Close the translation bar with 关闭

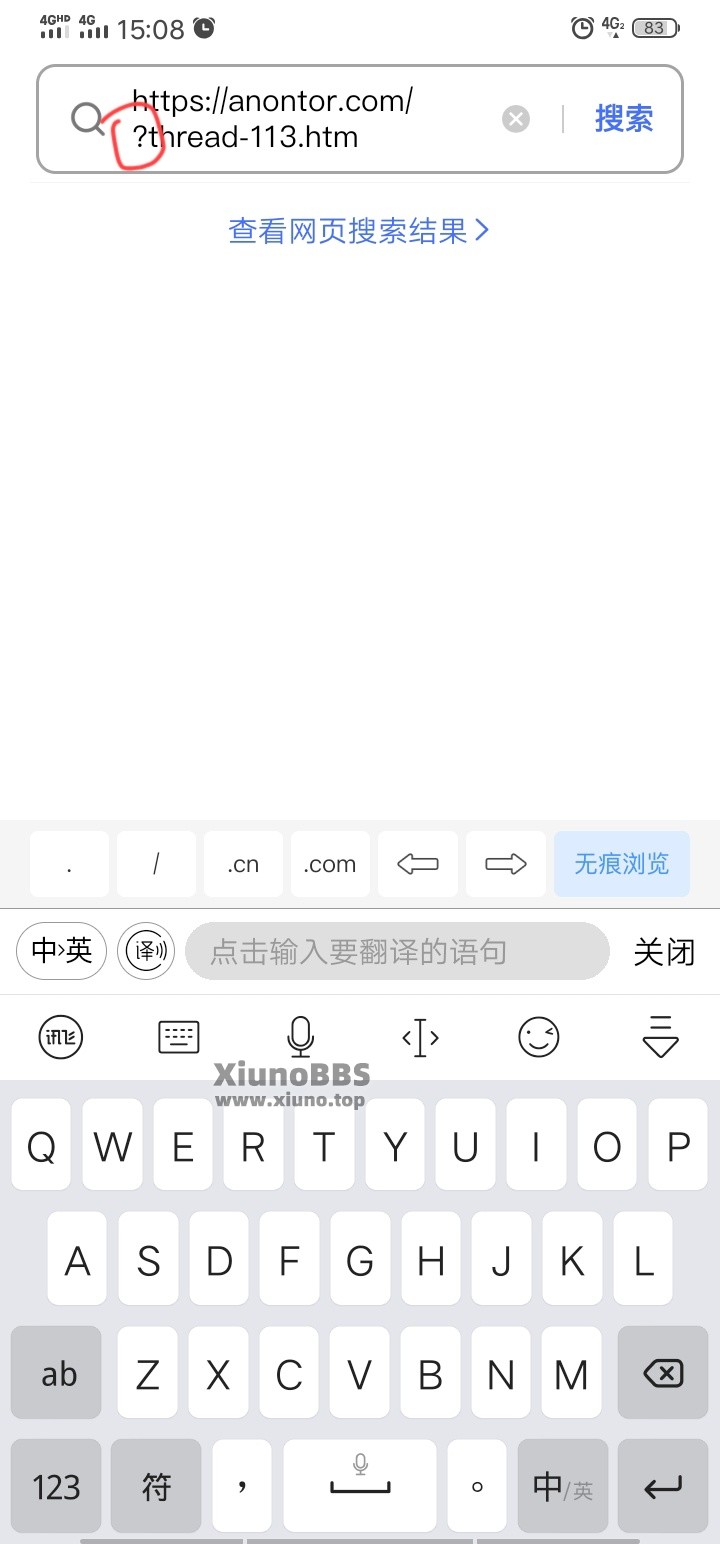(x=664, y=951)
